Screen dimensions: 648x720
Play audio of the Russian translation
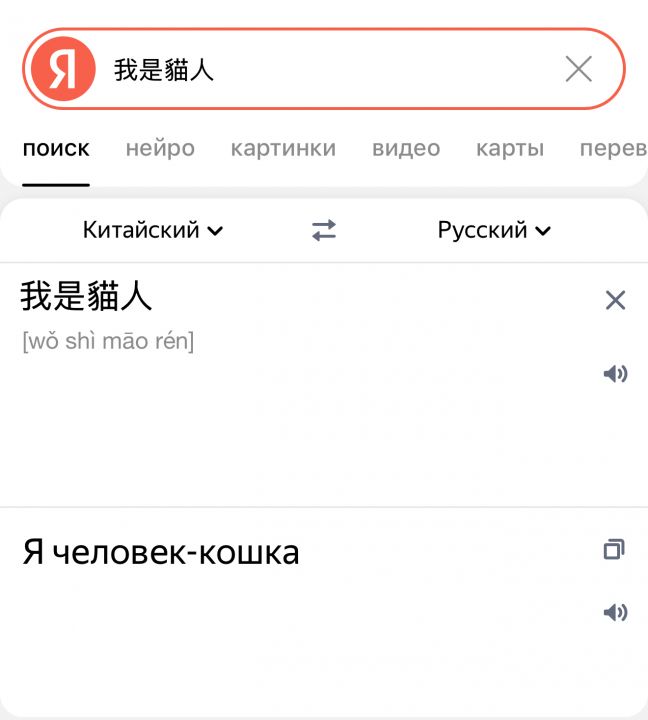click(x=615, y=612)
